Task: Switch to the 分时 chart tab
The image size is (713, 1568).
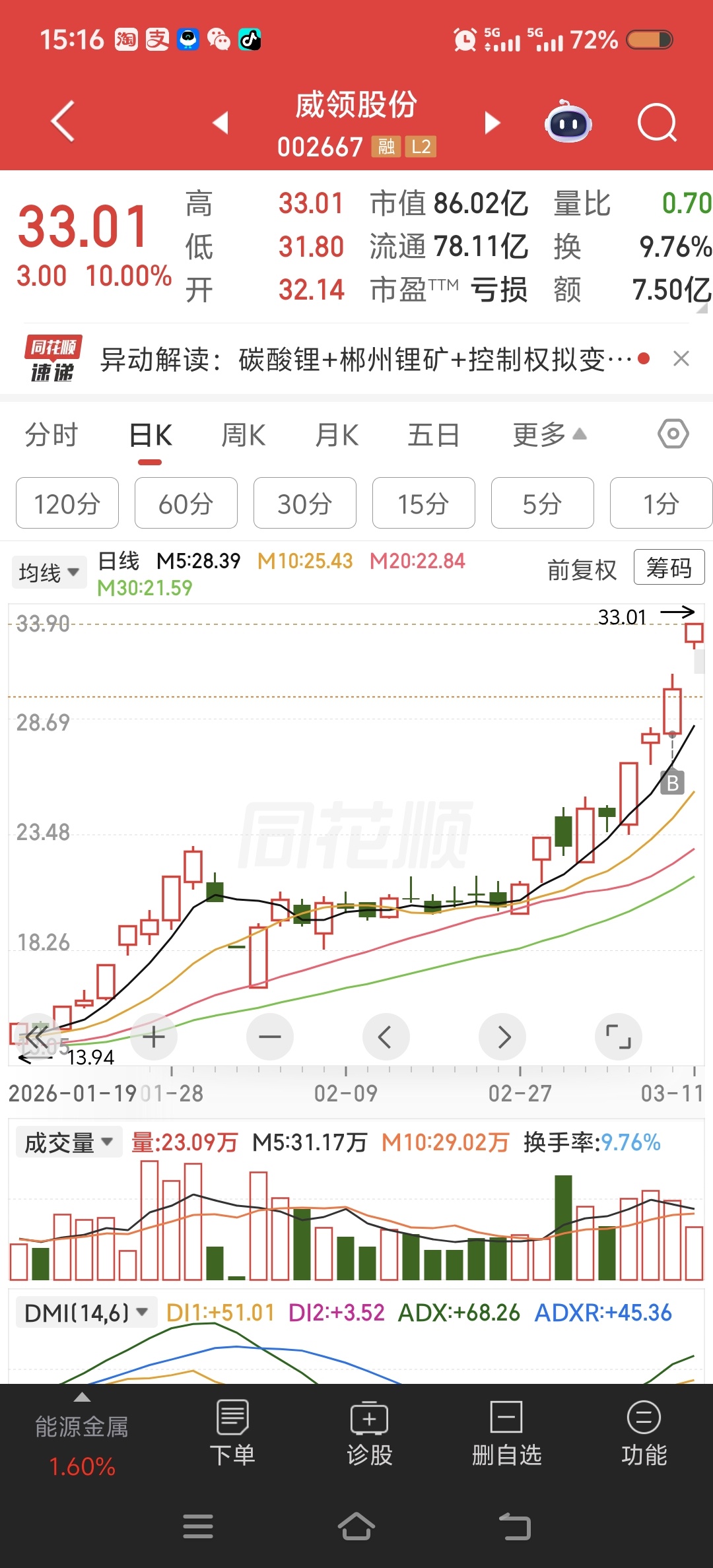Action: [x=51, y=436]
